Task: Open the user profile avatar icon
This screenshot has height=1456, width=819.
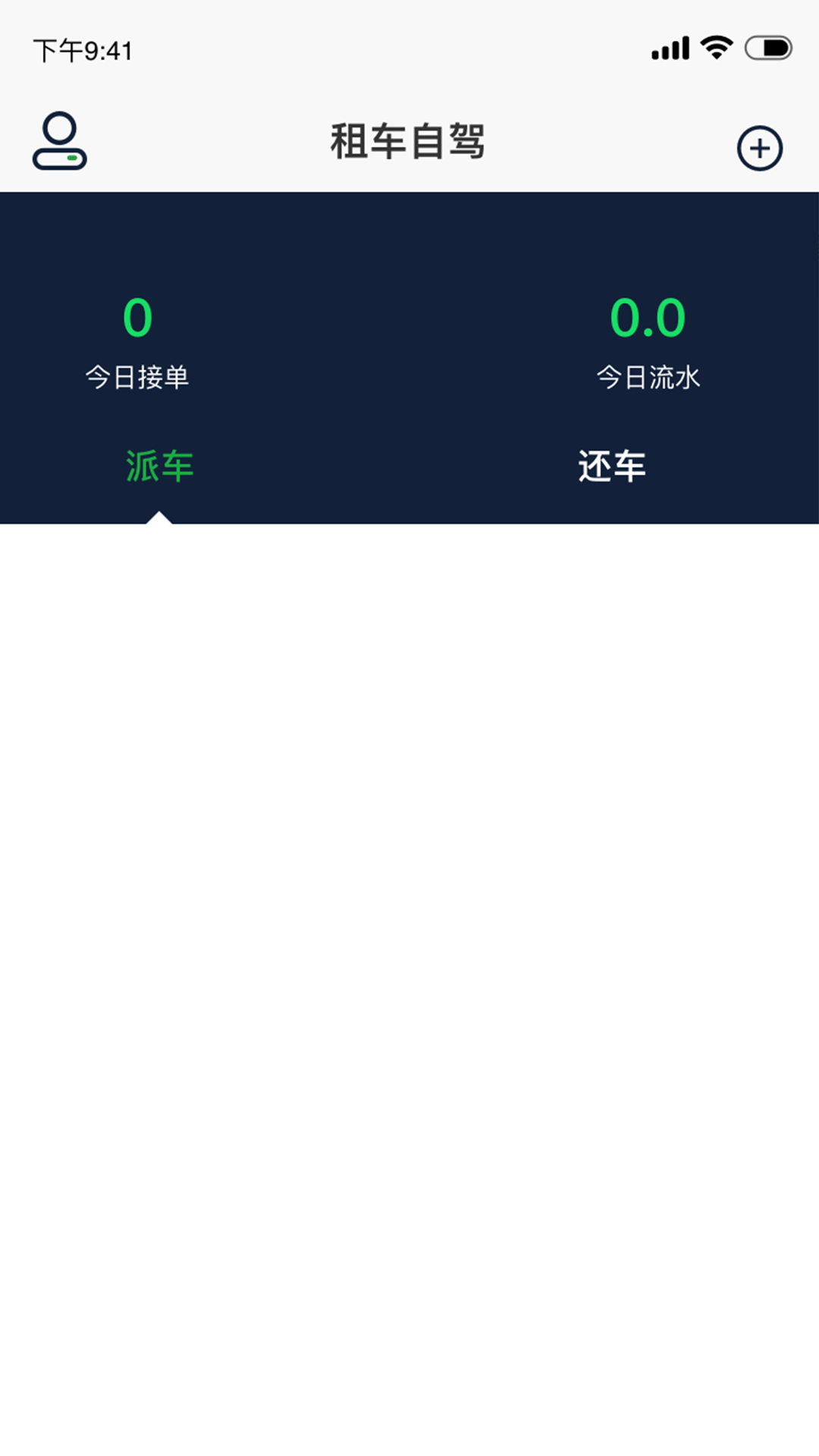Action: click(60, 141)
